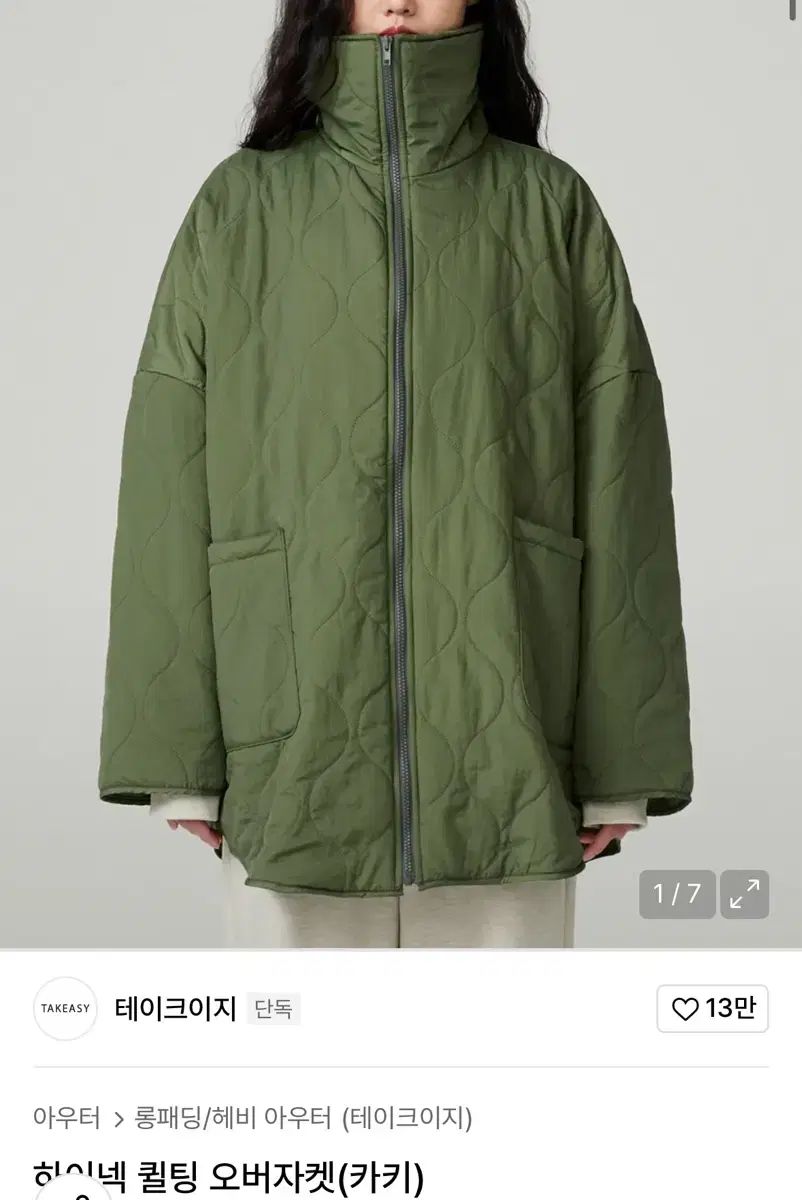
Task: Open the 아우터 category breadcrumb
Action: point(67,1117)
